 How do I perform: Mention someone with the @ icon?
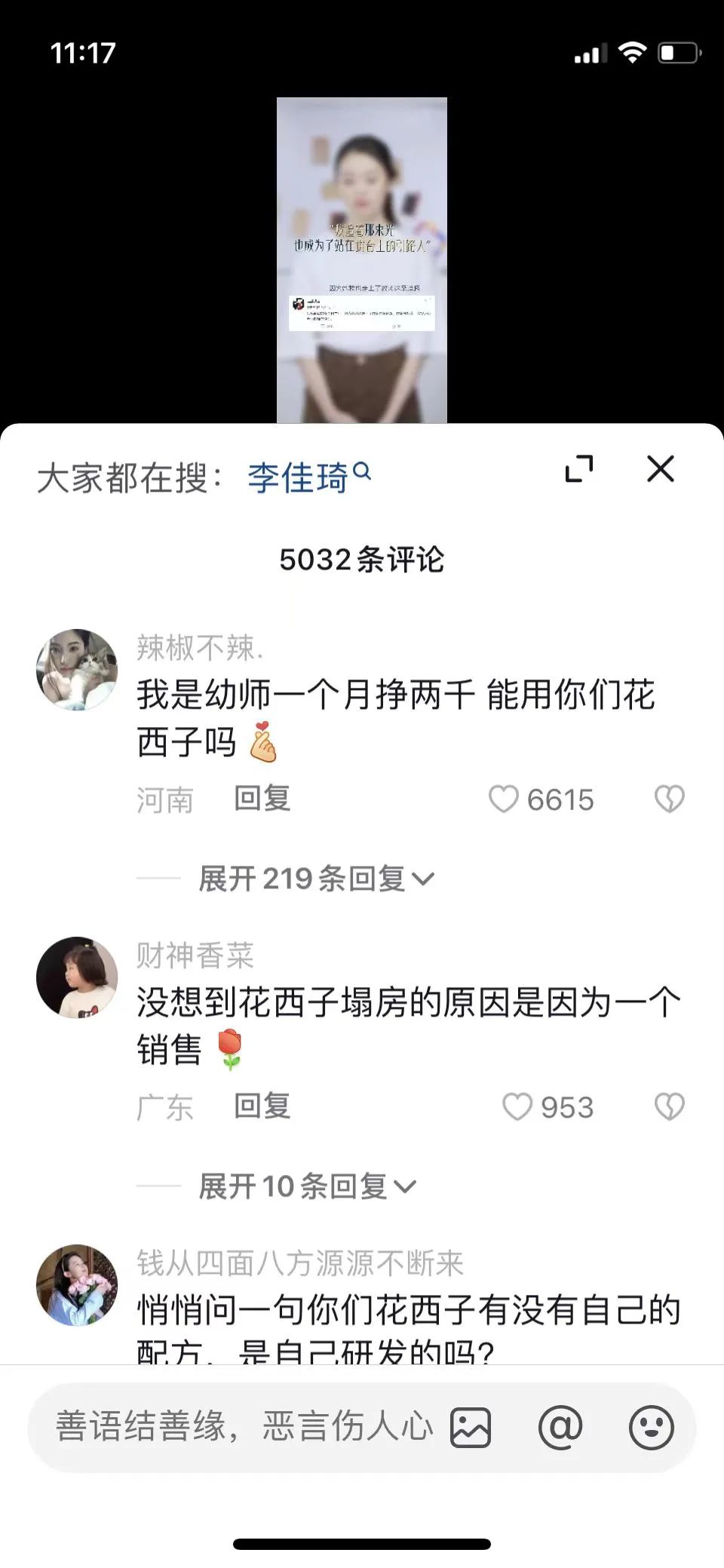(x=560, y=1428)
